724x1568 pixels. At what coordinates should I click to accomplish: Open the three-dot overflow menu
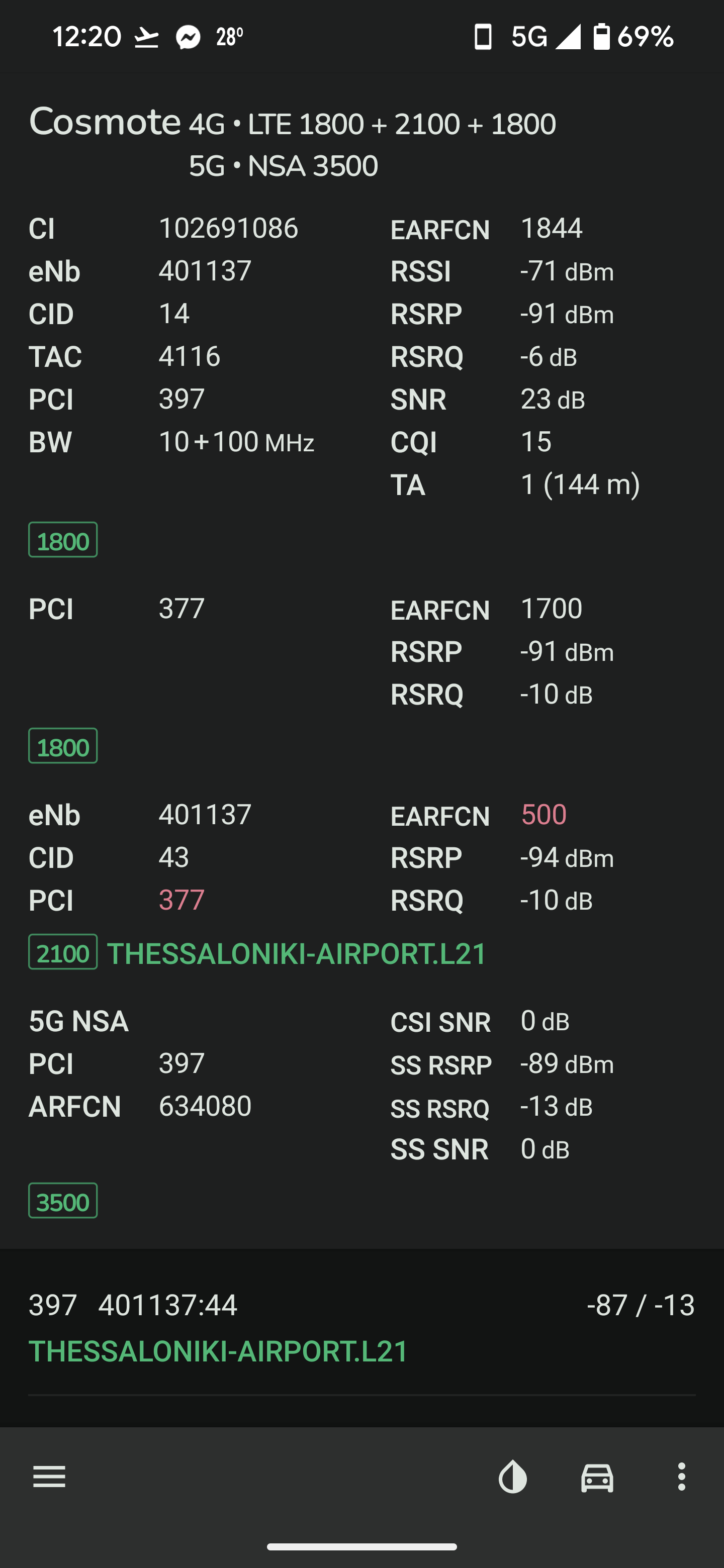[x=681, y=1478]
